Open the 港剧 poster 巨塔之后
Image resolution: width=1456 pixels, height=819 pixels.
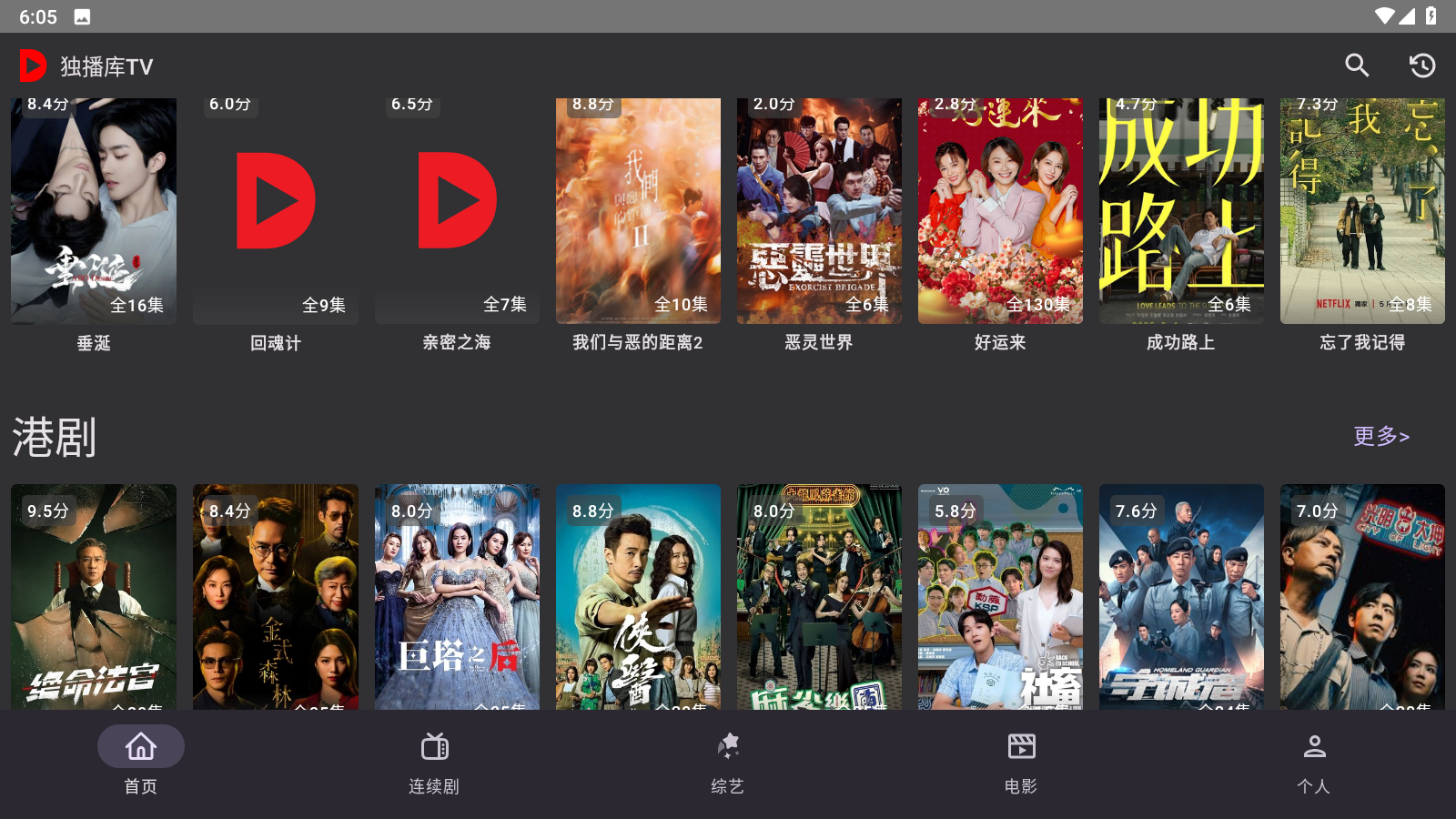click(457, 596)
